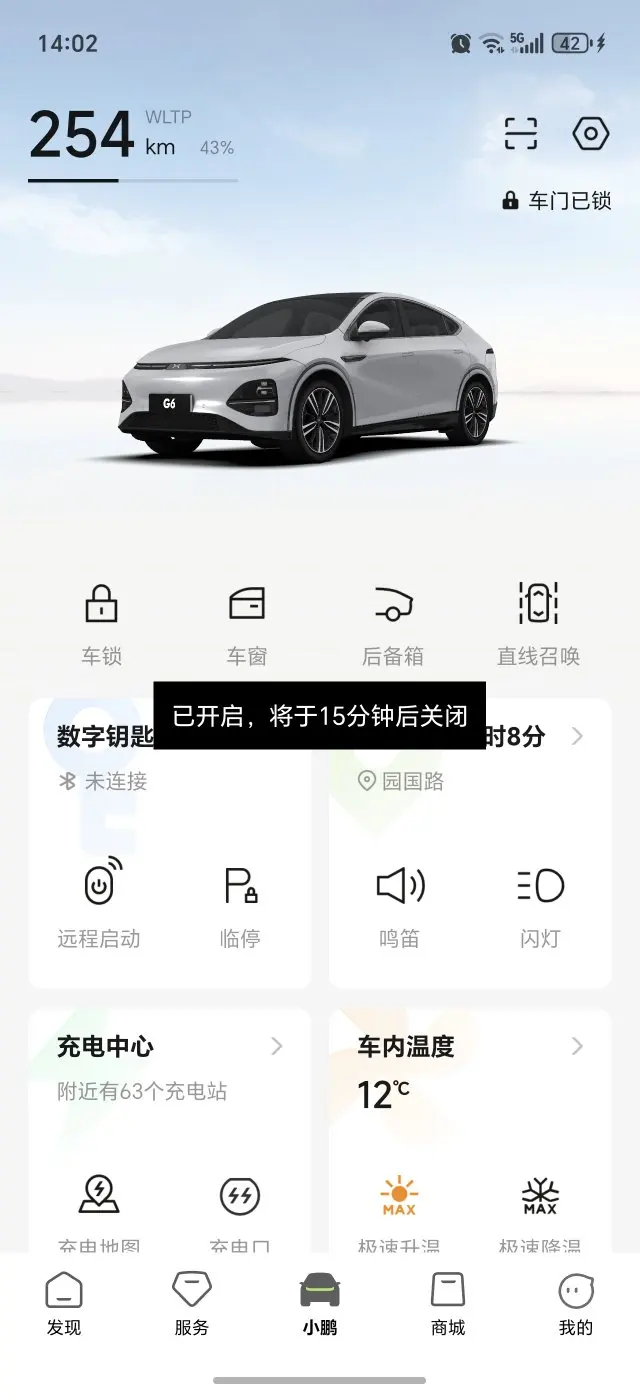Go to the 商城 tab
640x1400 pixels.
pyautogui.click(x=448, y=1304)
